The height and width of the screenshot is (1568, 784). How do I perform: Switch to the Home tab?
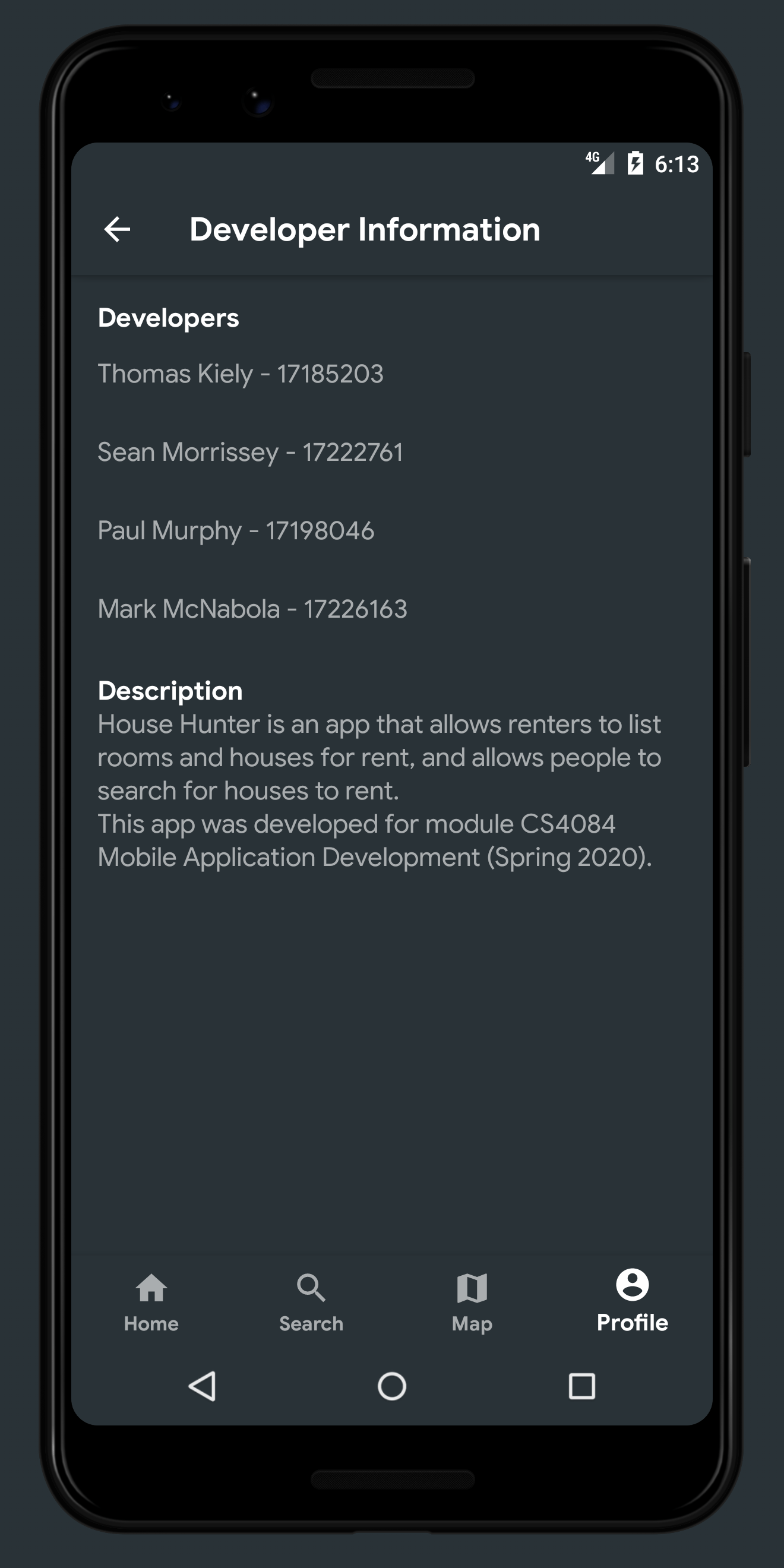[151, 1302]
